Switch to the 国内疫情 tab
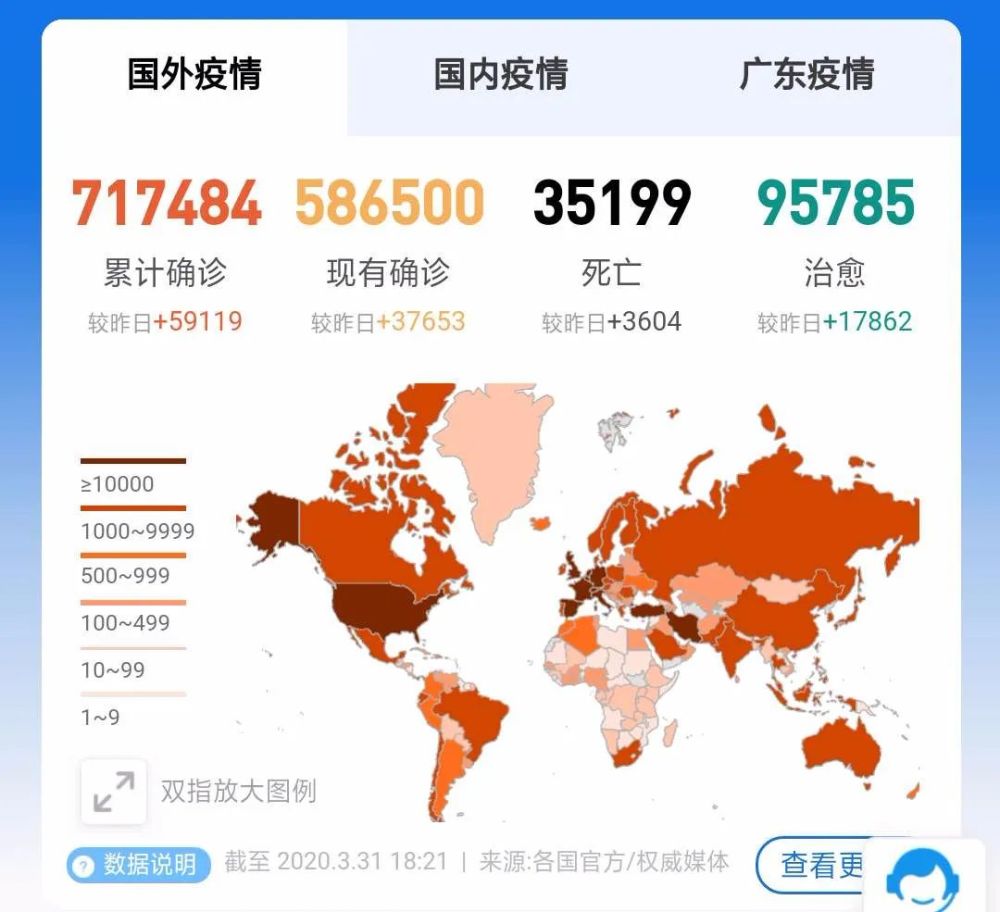 (x=500, y=75)
